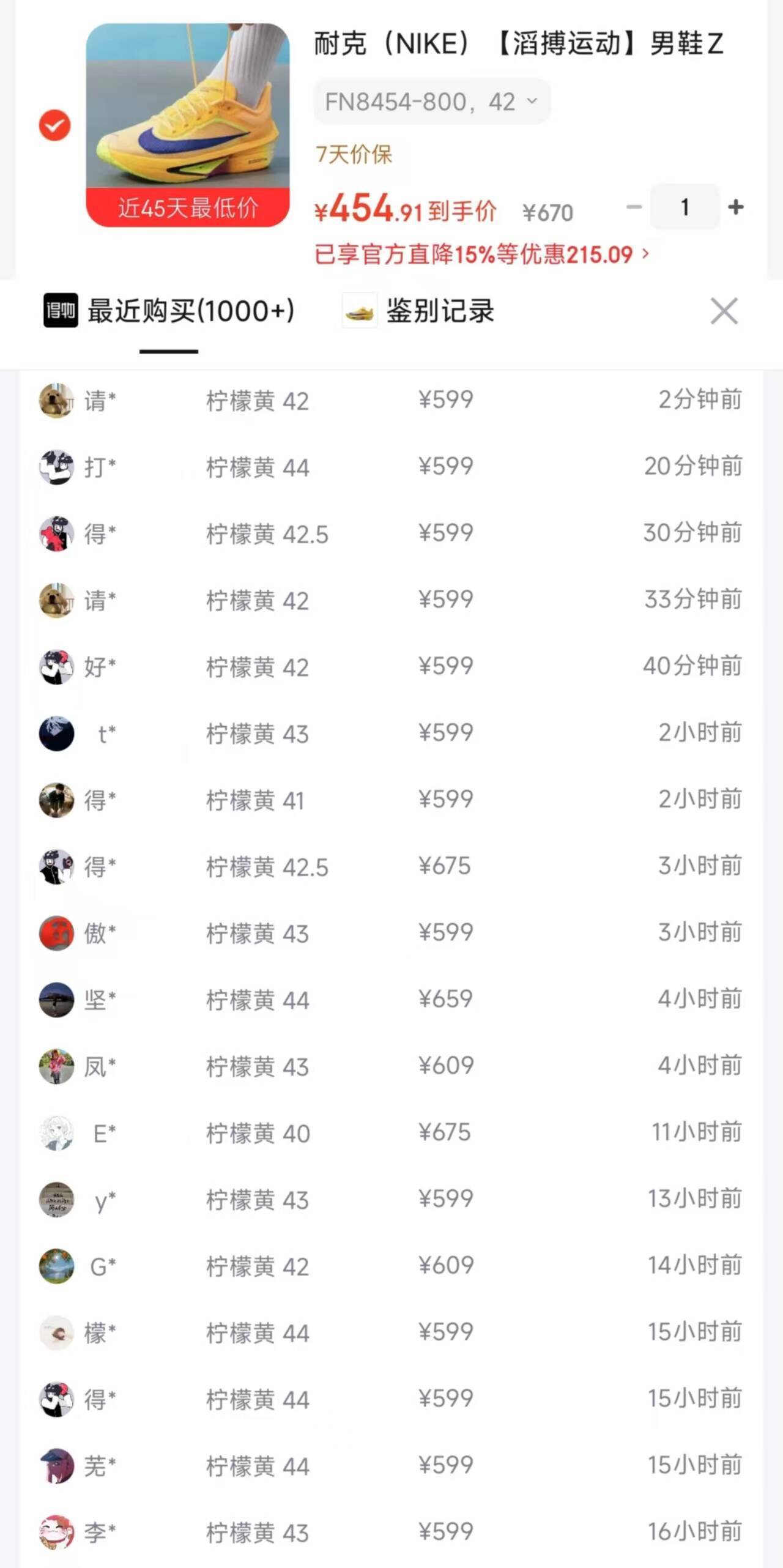783x1568 pixels.
Task: Close the purchase records popup
Action: coord(724,312)
